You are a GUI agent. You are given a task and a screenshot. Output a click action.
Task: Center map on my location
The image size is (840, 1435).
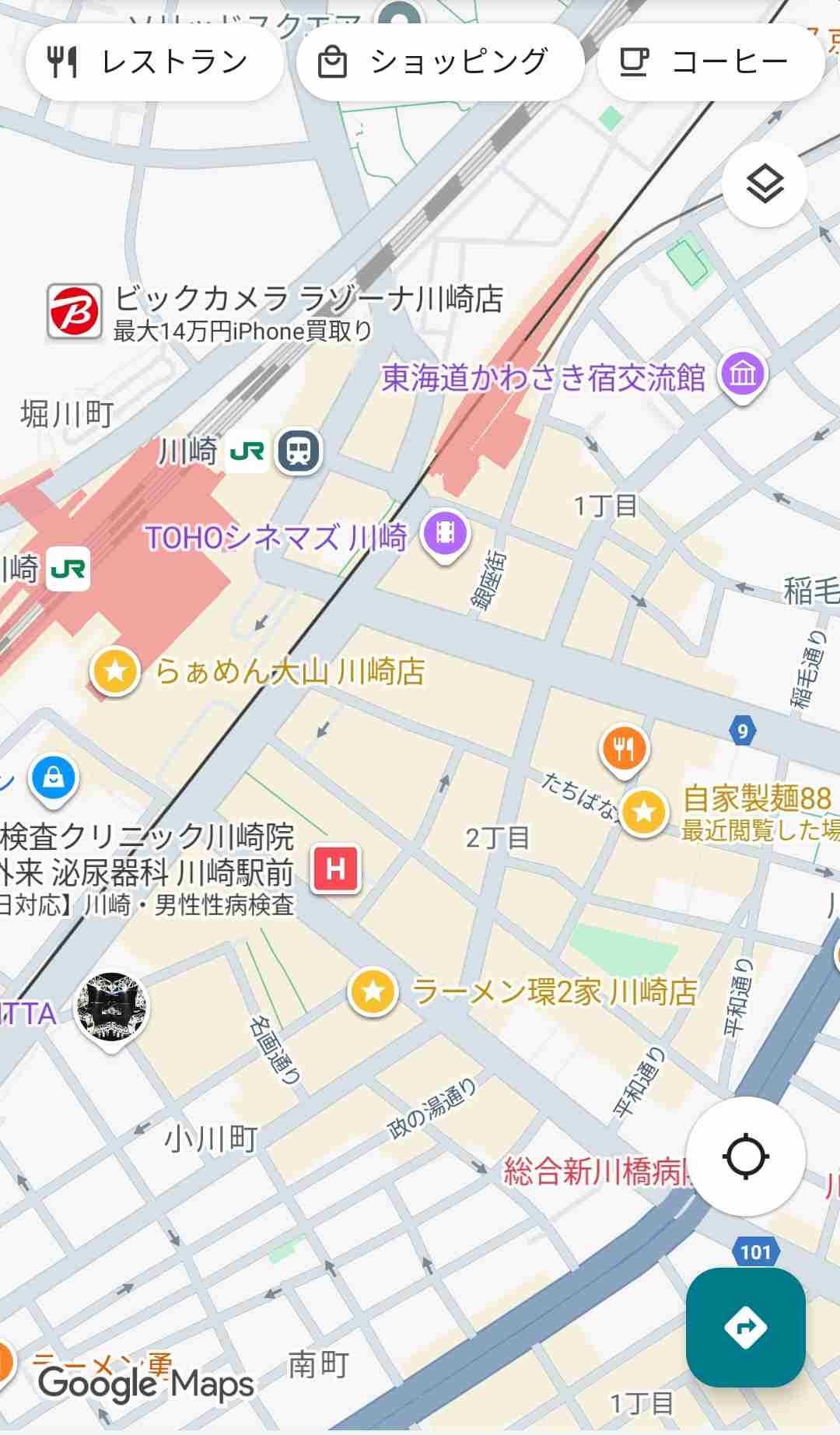(x=745, y=1156)
